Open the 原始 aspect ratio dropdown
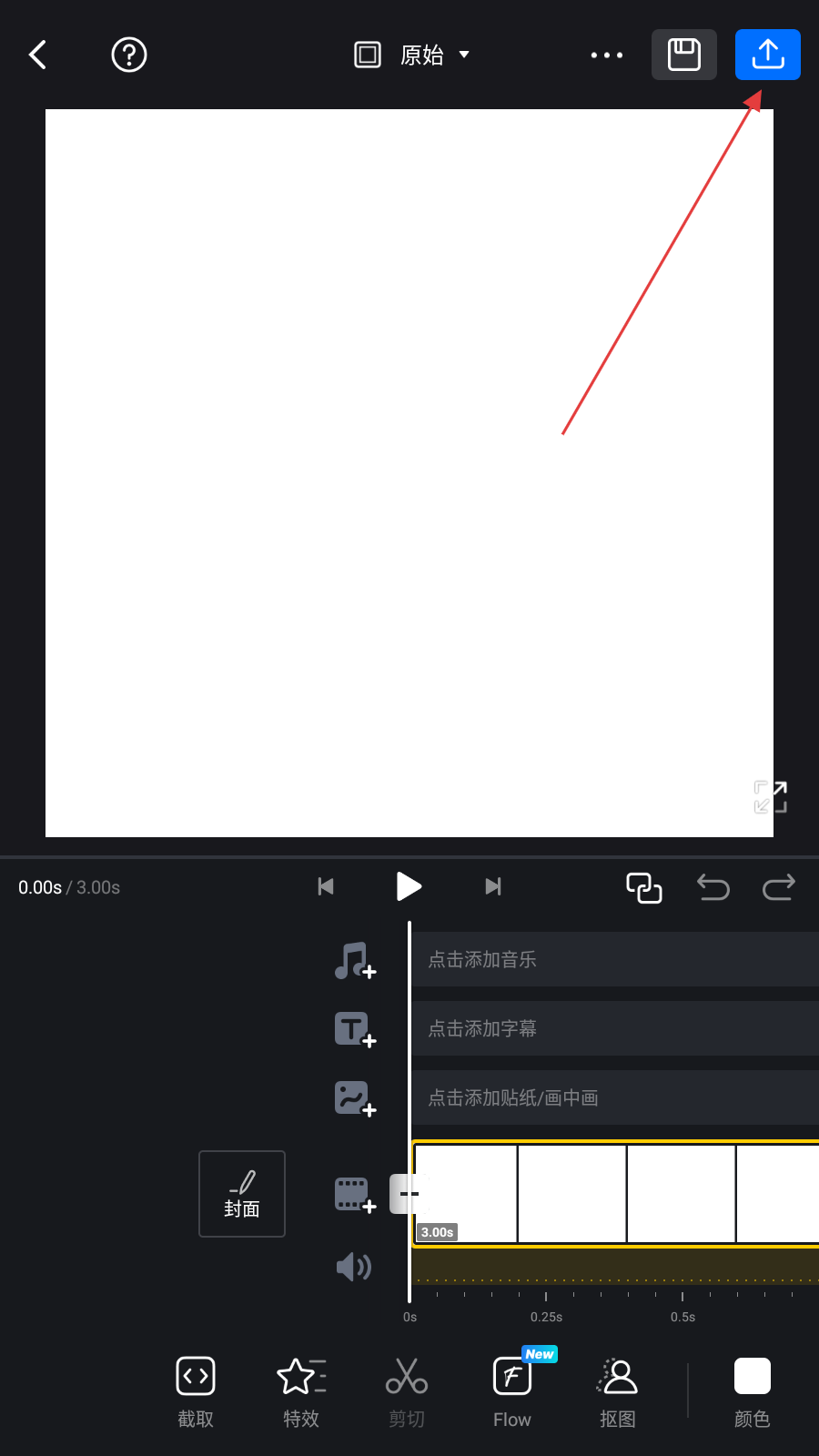Viewport: 819px width, 1456px height. [x=412, y=55]
